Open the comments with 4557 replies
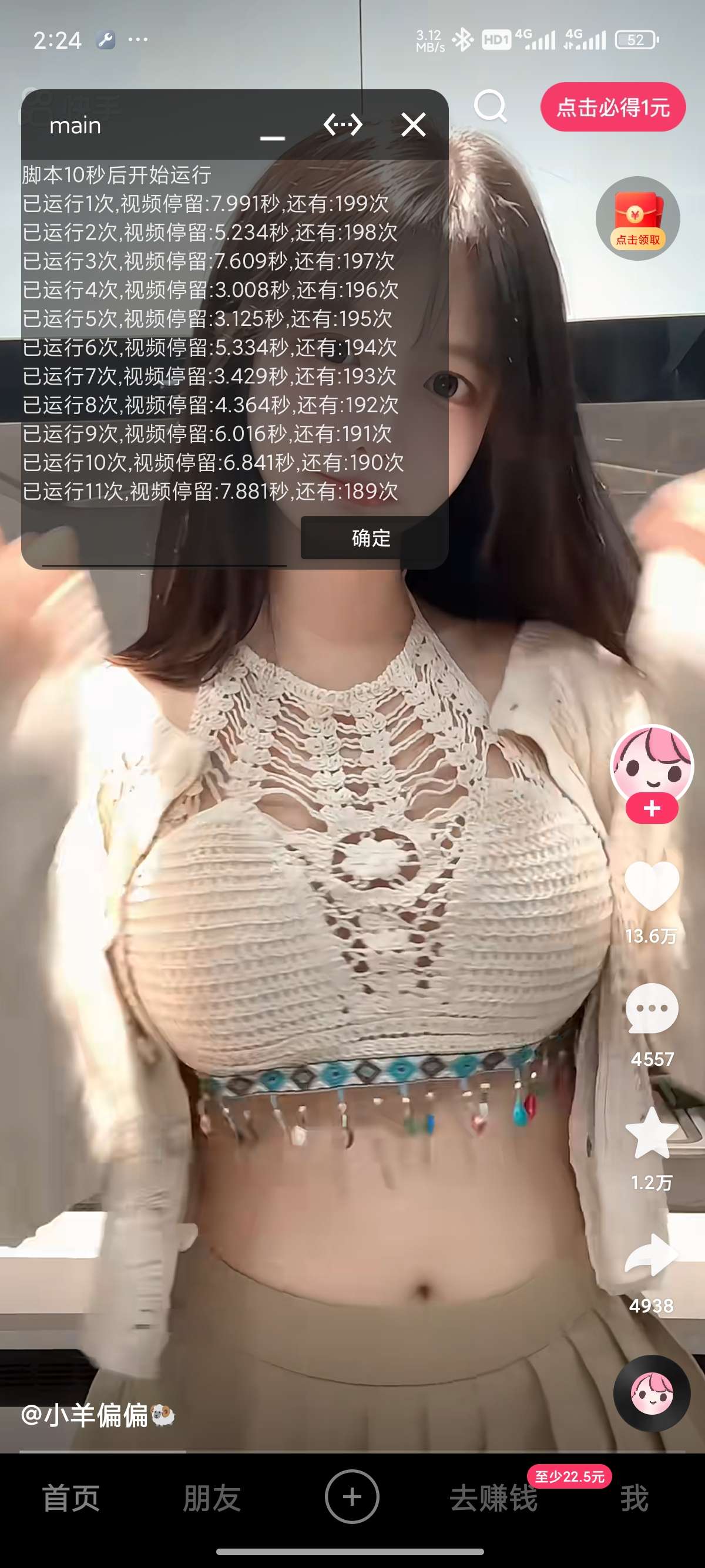 click(652, 1008)
